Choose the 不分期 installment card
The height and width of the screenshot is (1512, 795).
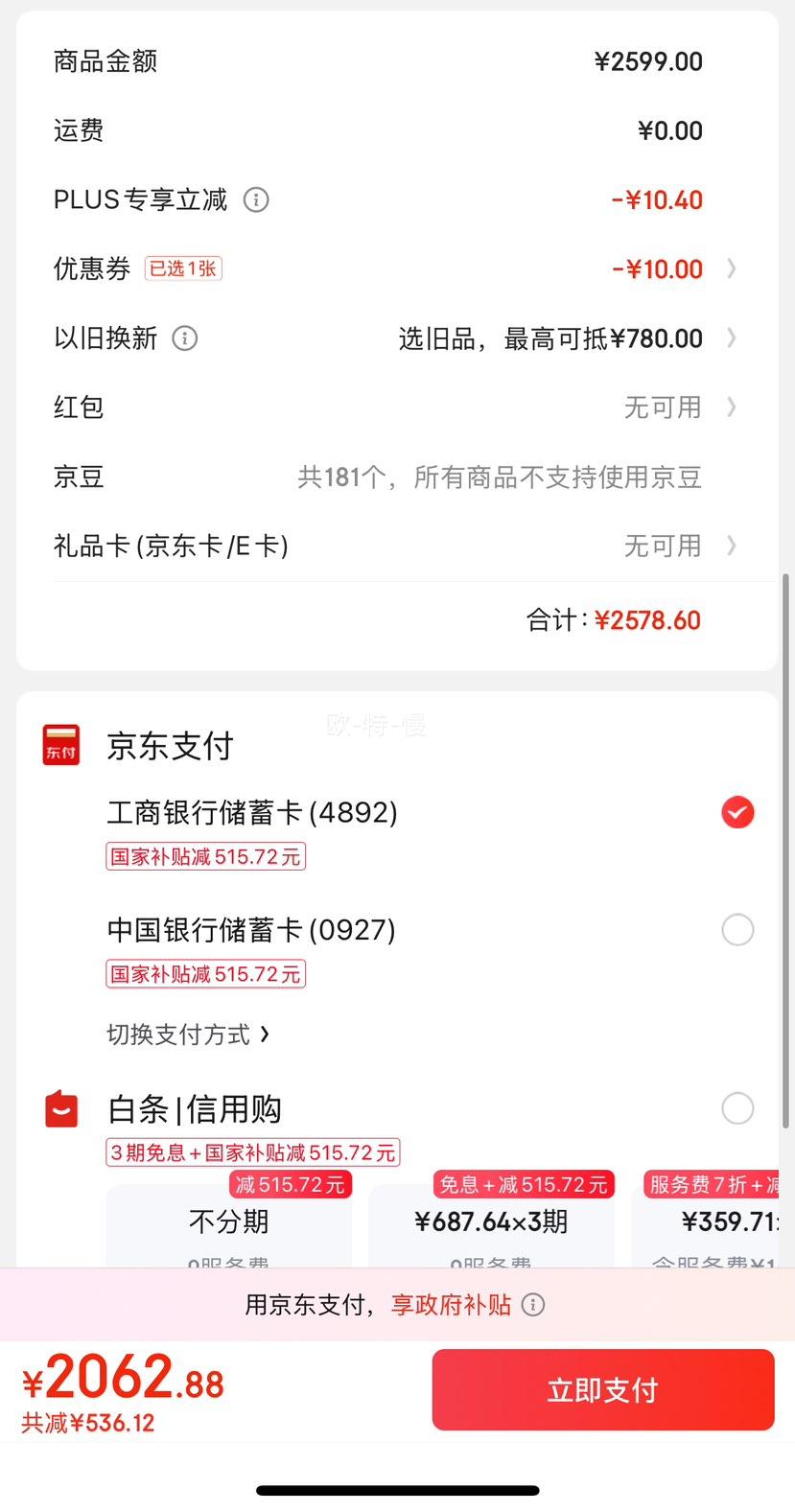pos(229,1225)
